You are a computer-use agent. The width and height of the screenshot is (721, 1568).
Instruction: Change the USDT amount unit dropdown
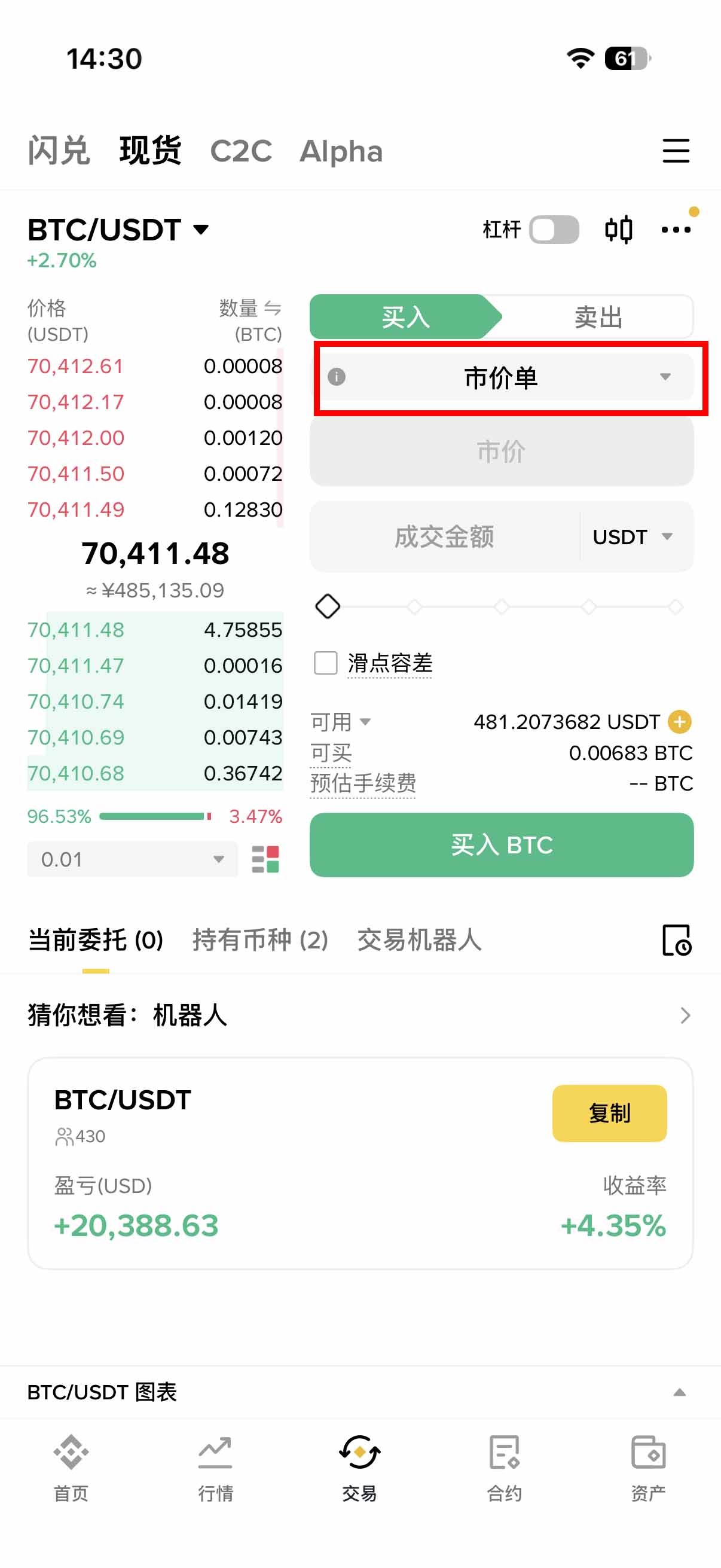click(x=633, y=537)
